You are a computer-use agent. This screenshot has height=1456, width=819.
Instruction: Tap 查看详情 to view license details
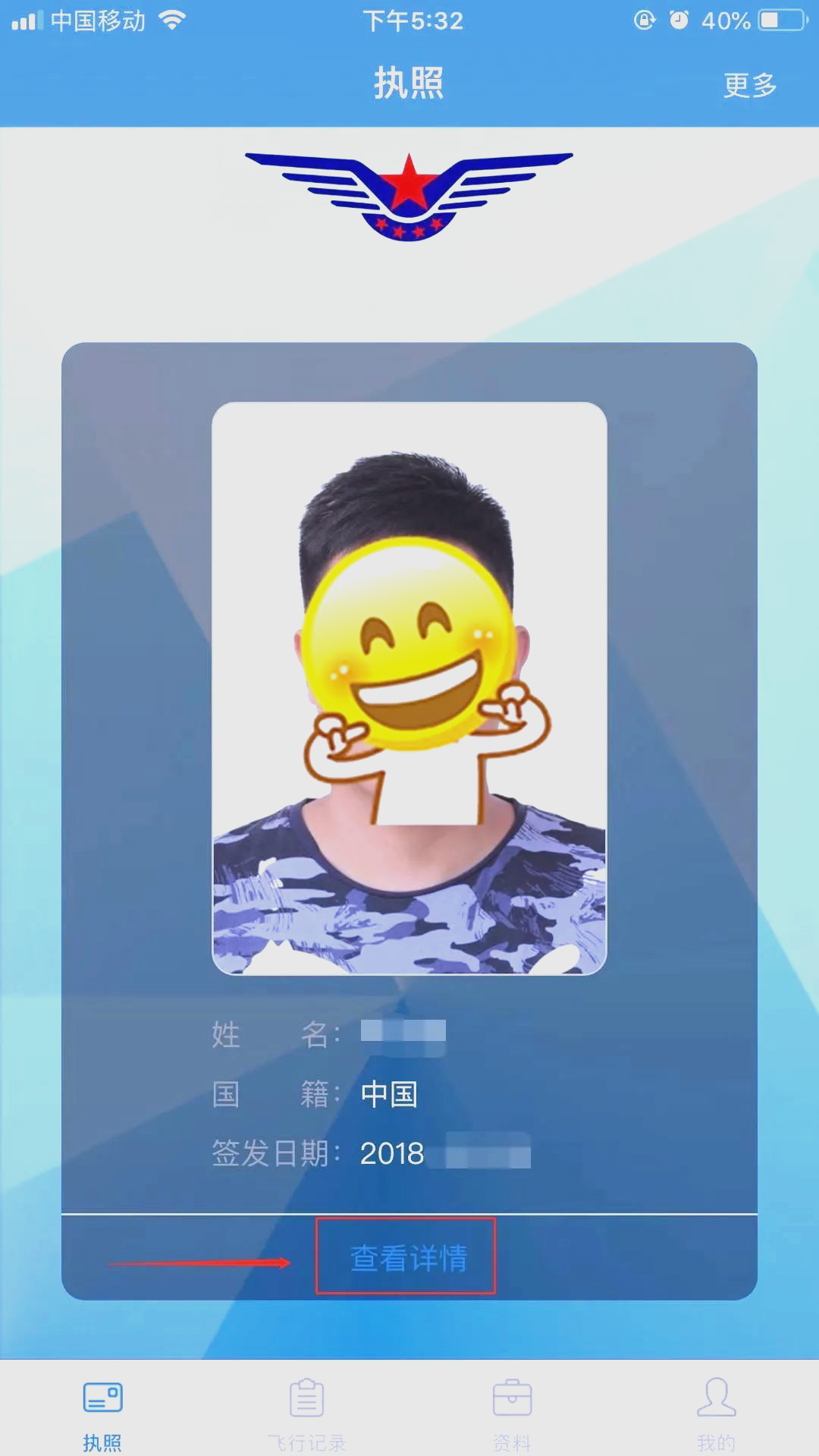point(407,1257)
